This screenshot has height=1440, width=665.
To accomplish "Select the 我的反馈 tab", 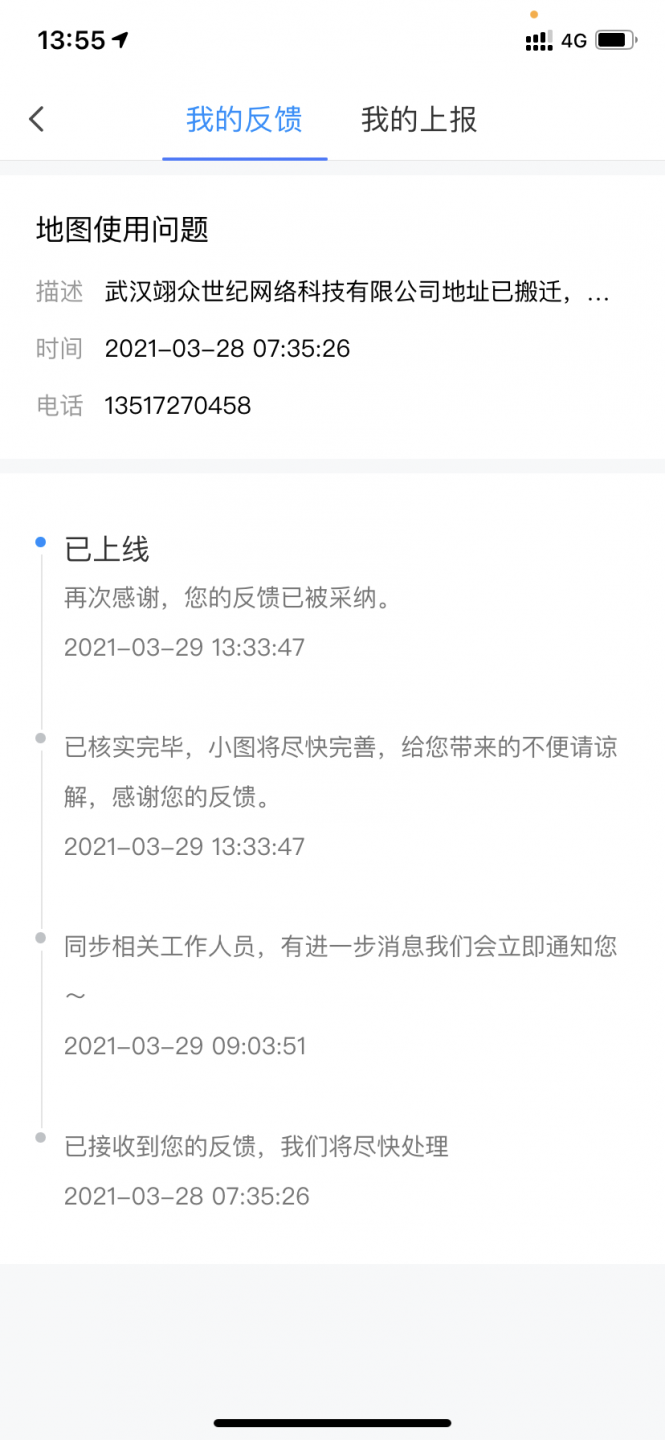I will [x=244, y=120].
